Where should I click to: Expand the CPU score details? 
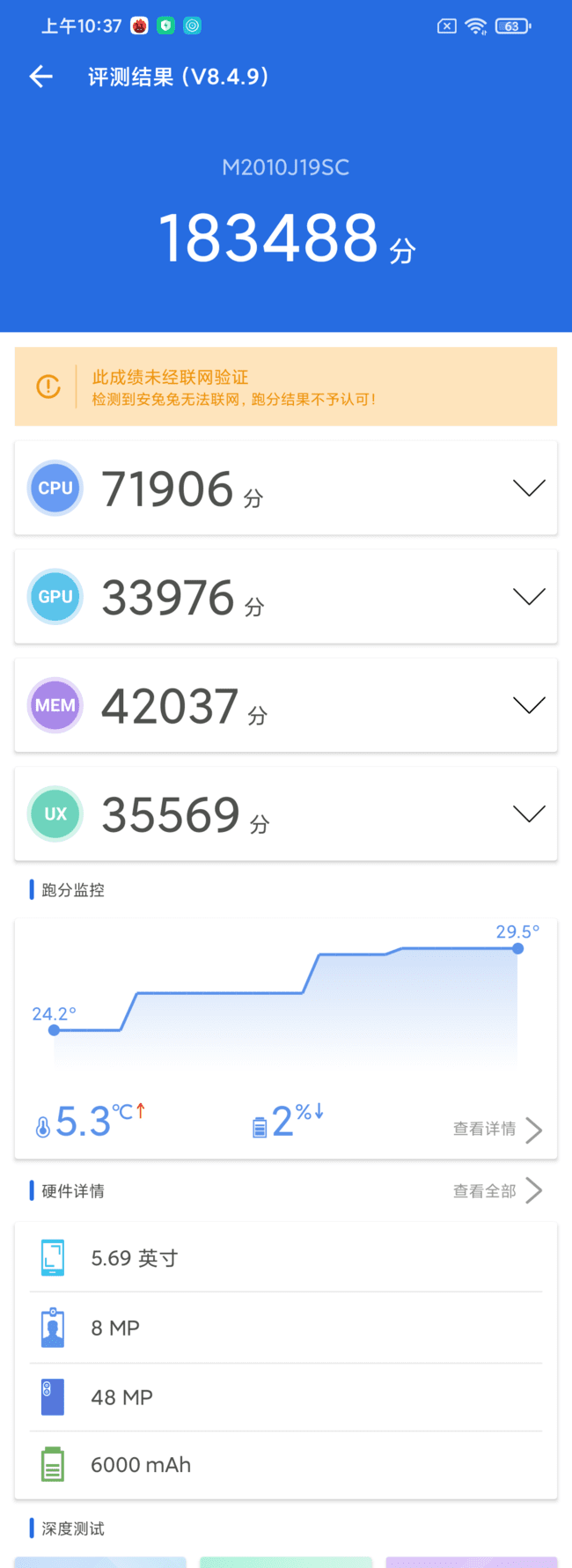(528, 488)
